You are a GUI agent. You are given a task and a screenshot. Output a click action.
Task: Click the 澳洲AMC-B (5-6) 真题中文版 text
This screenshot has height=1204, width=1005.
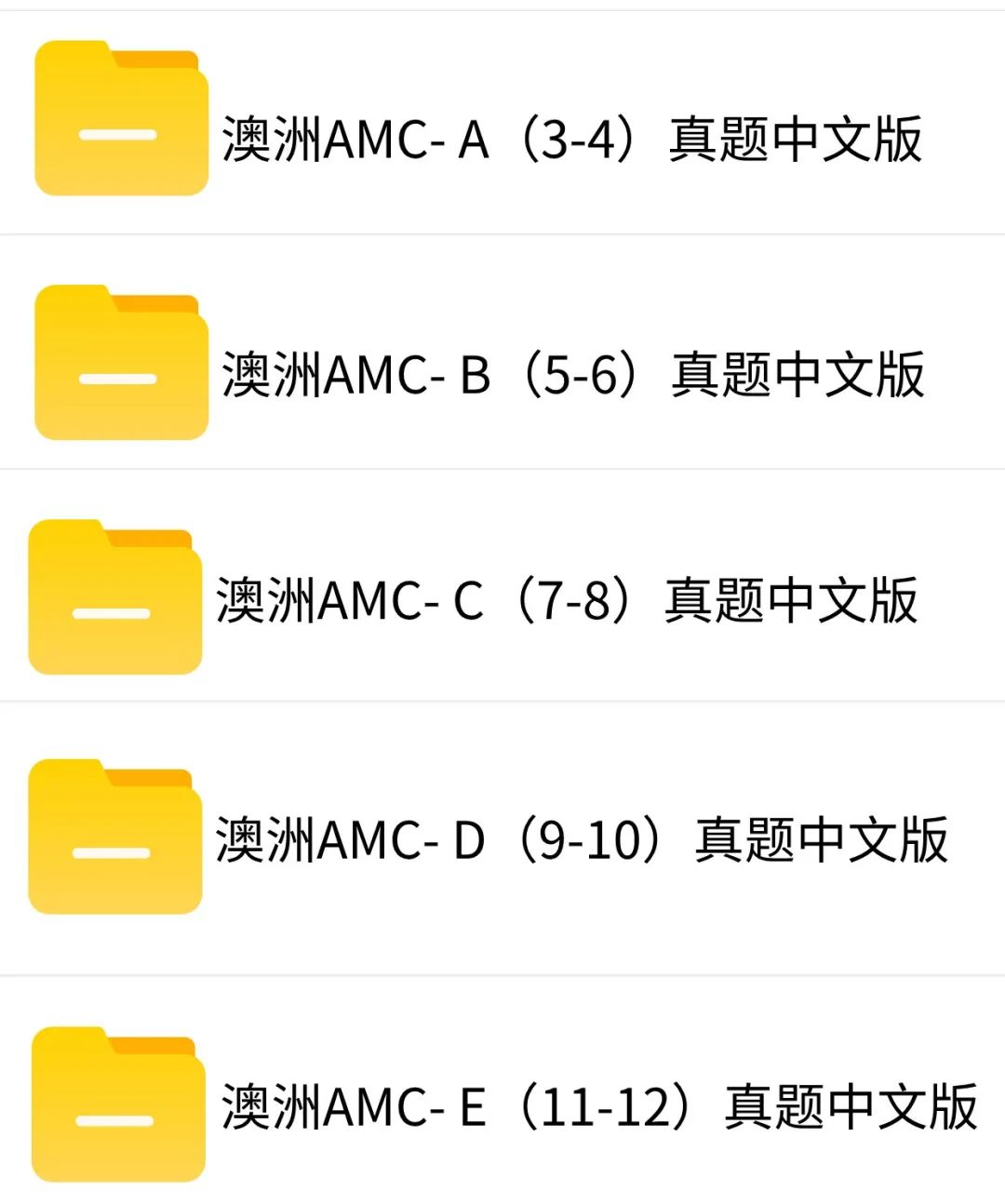click(x=572, y=375)
